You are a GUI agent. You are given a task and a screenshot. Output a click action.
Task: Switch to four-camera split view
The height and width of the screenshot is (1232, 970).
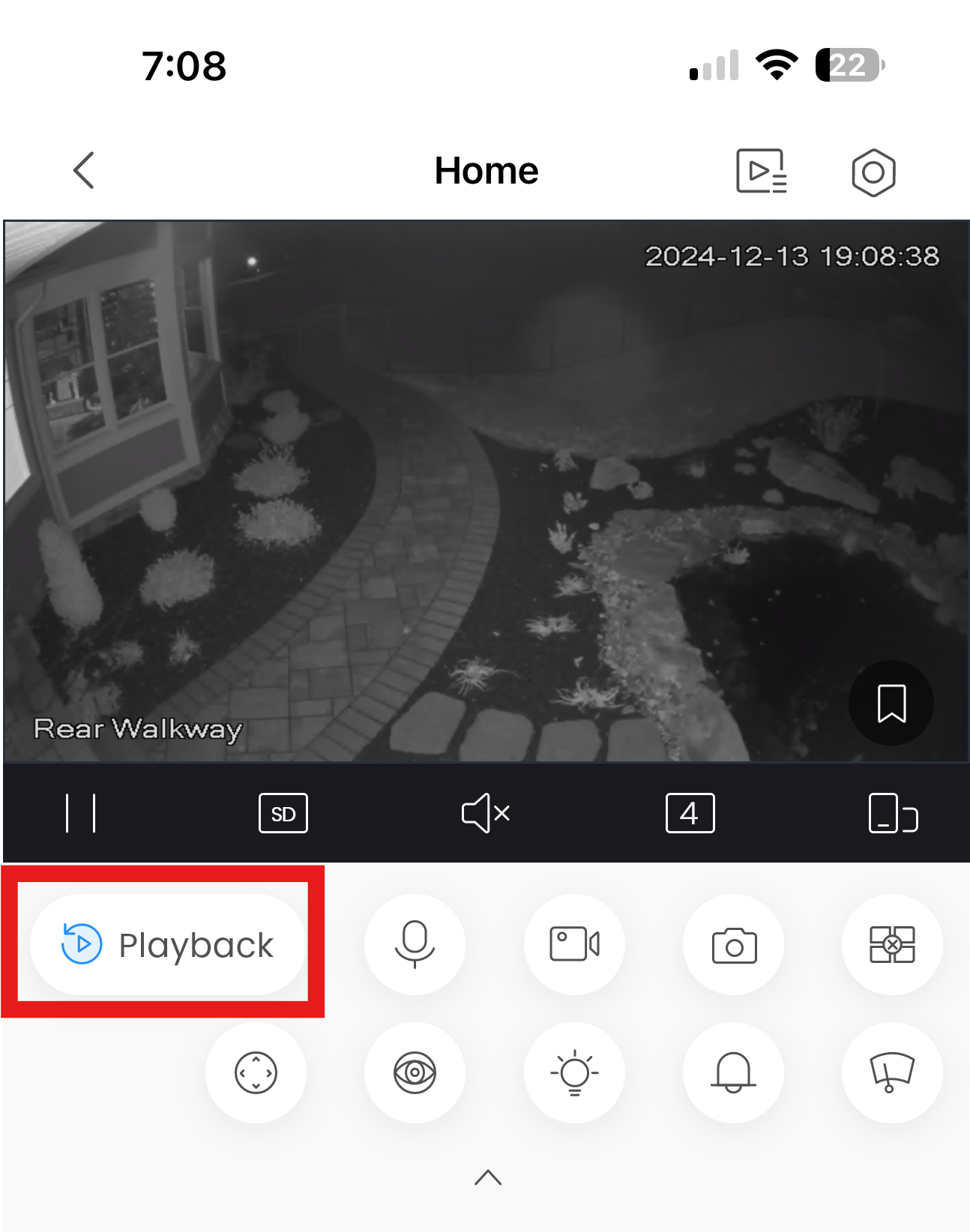pyautogui.click(x=690, y=813)
